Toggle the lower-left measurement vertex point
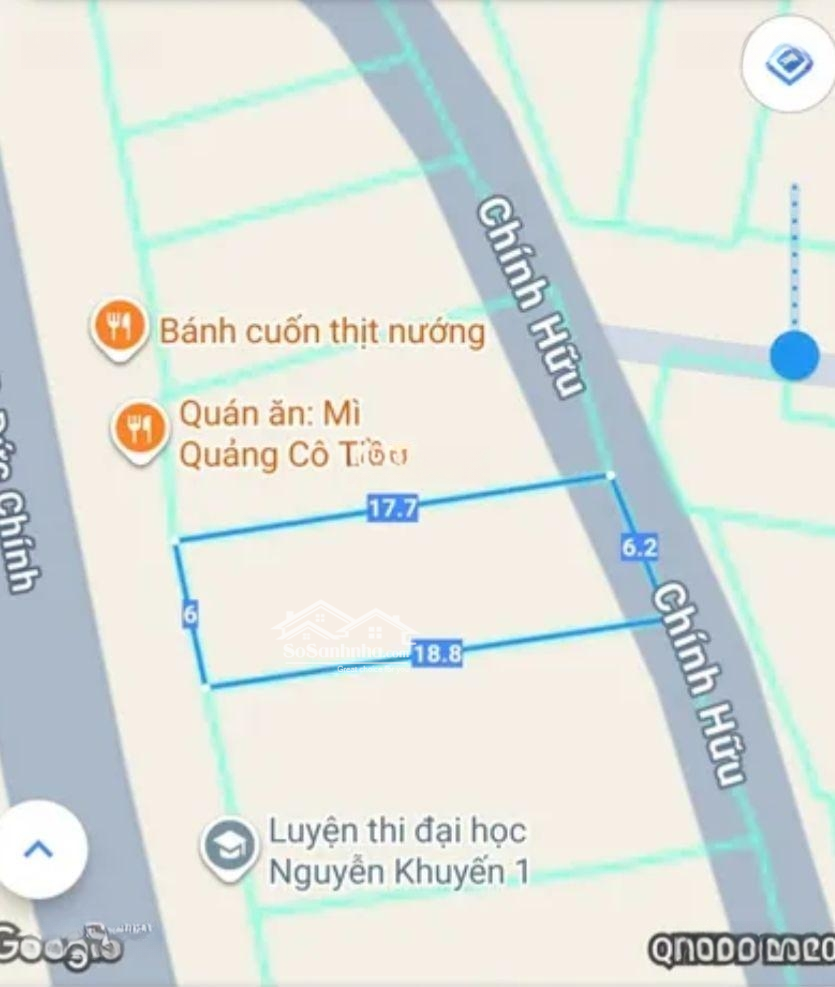 point(205,687)
